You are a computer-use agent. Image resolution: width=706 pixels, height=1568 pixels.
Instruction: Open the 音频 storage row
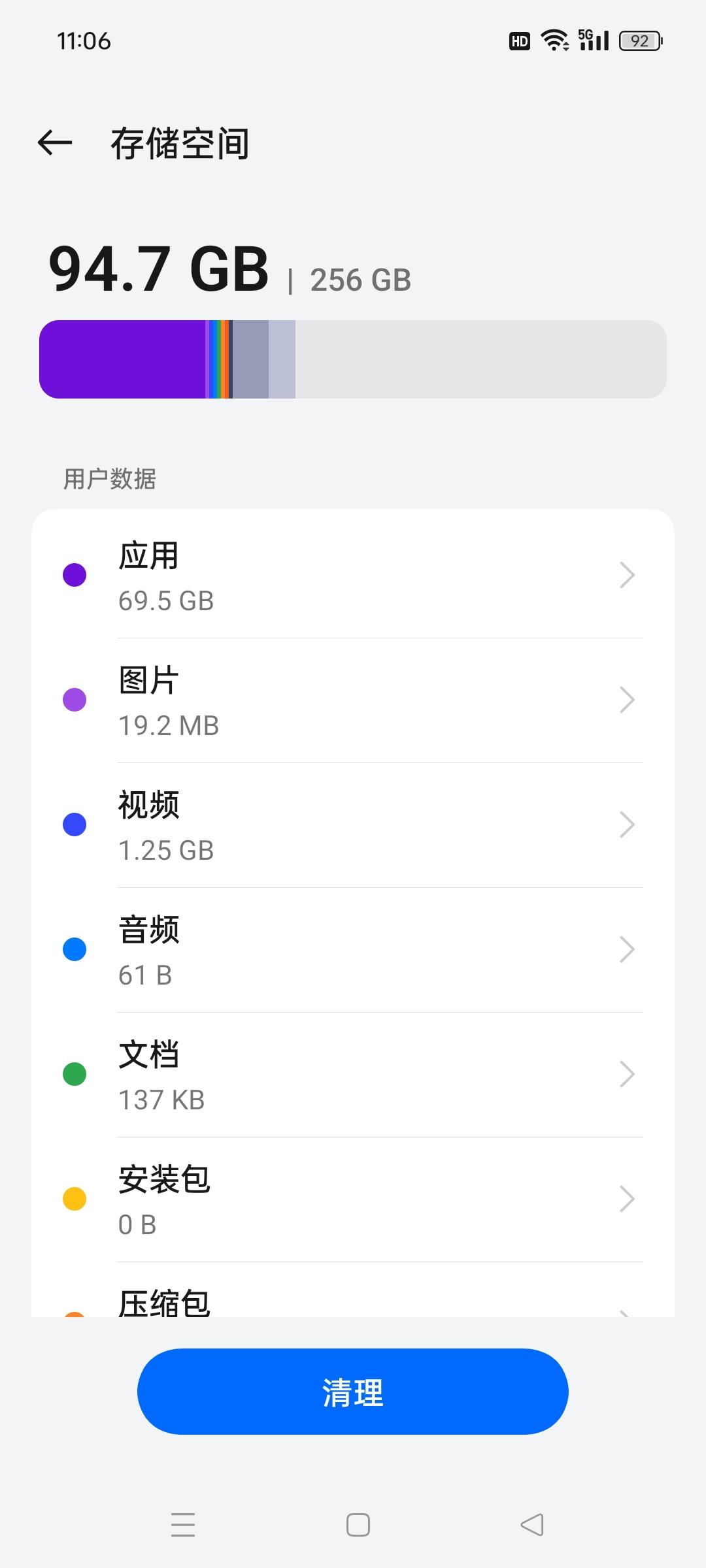click(353, 950)
